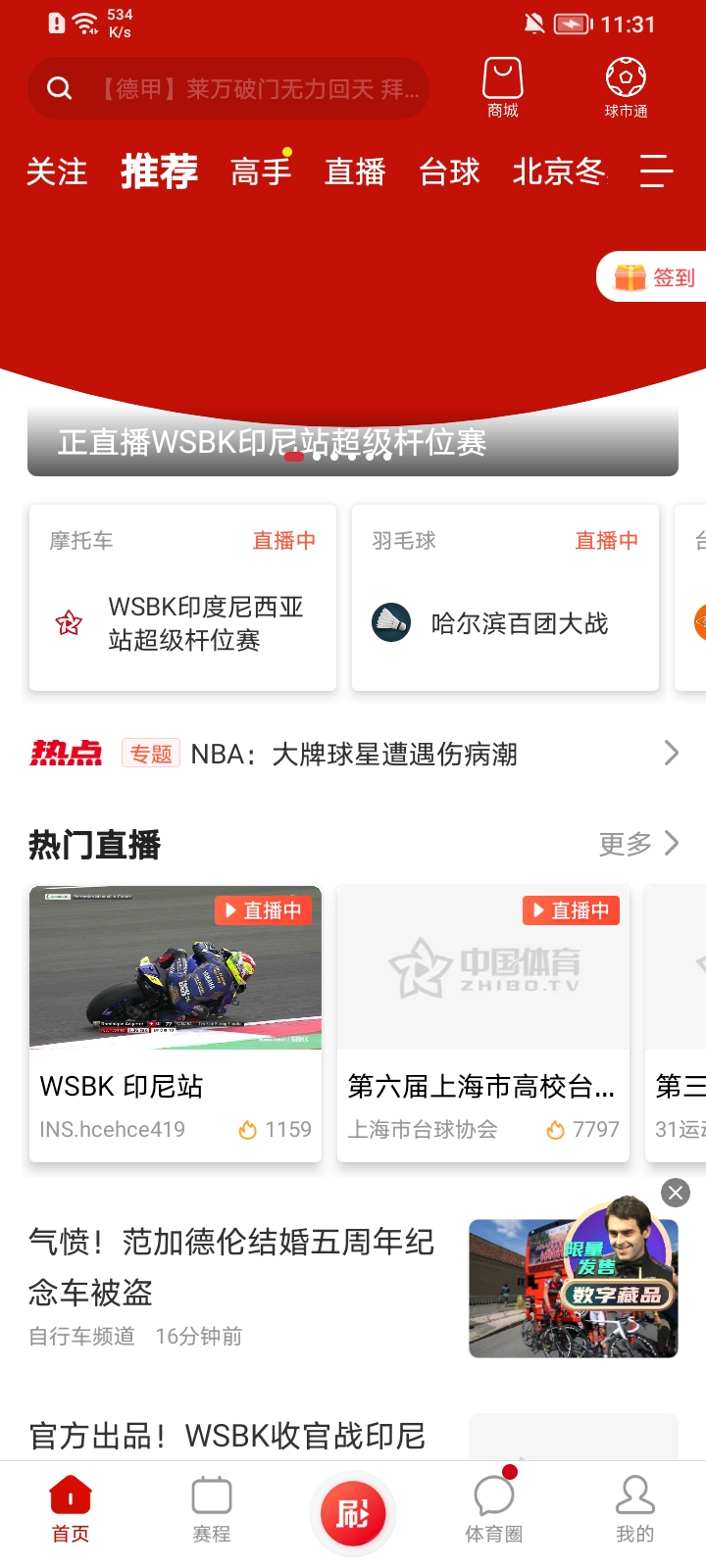The height and width of the screenshot is (1568, 706).
Task: Go to the 赛程 schedule tab
Action: coord(212,1511)
